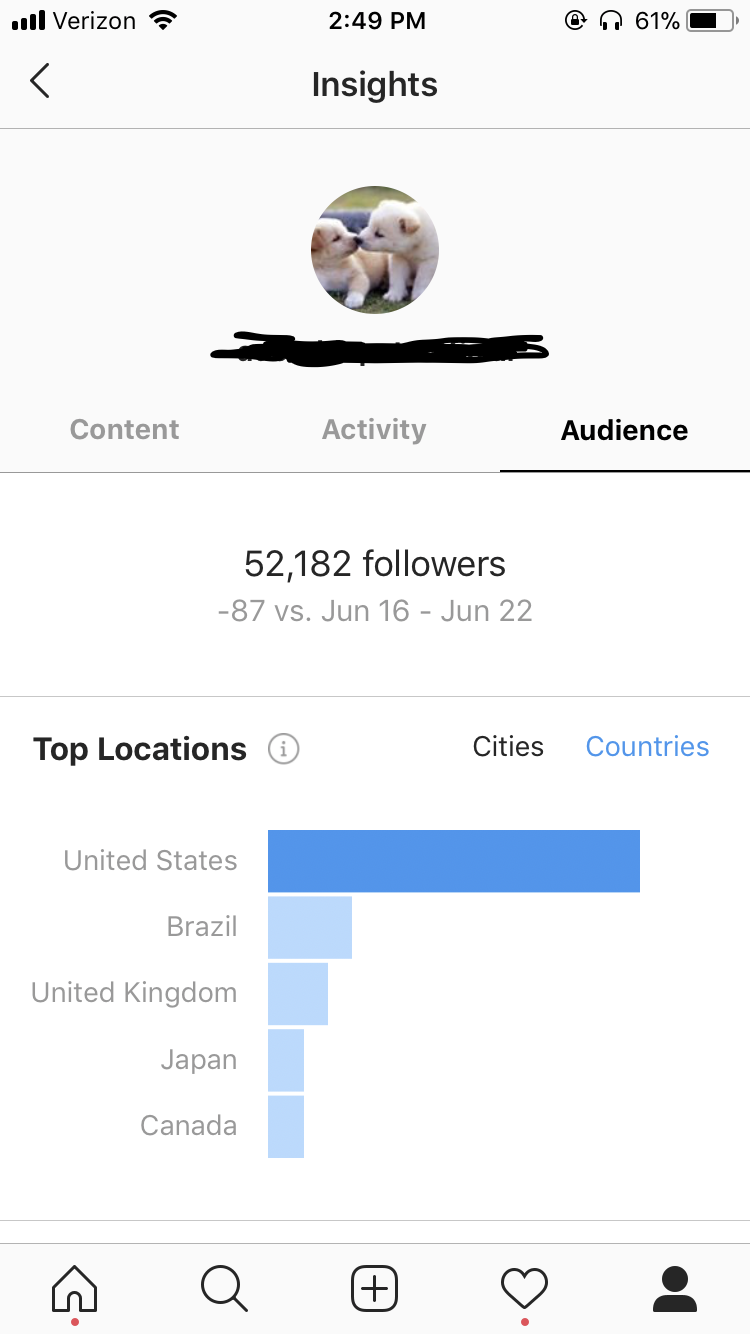This screenshot has height=1334, width=750.
Task: Open the profile tab
Action: click(674, 1288)
